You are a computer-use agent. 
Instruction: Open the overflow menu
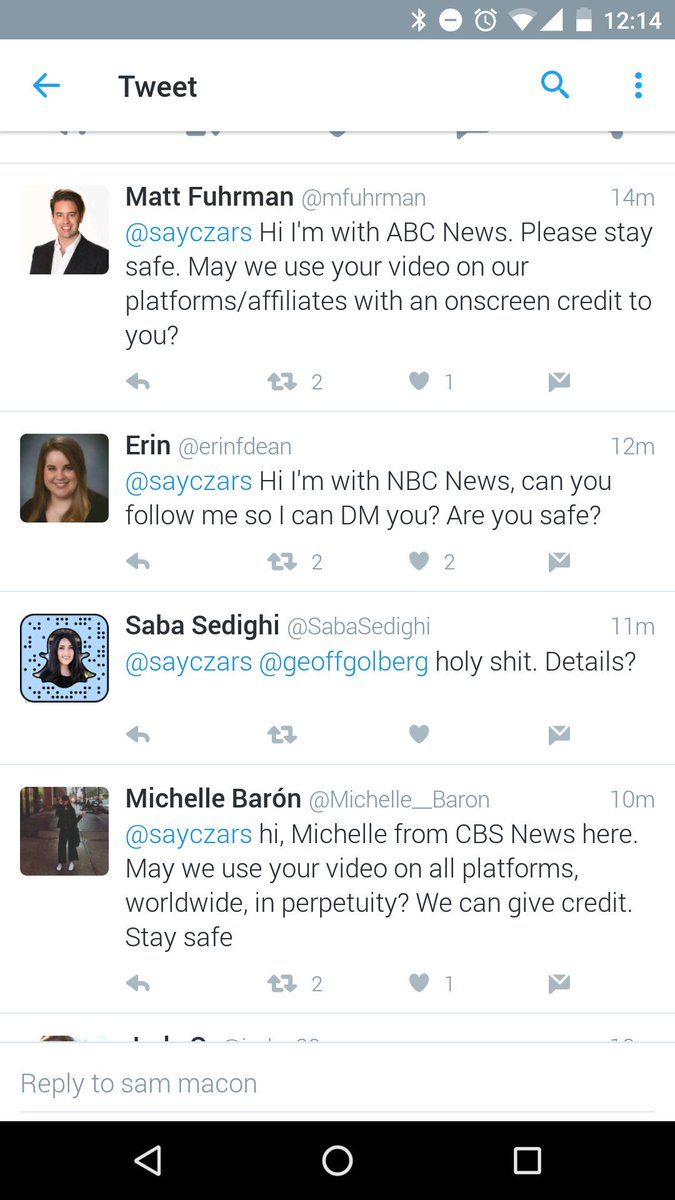[x=638, y=86]
